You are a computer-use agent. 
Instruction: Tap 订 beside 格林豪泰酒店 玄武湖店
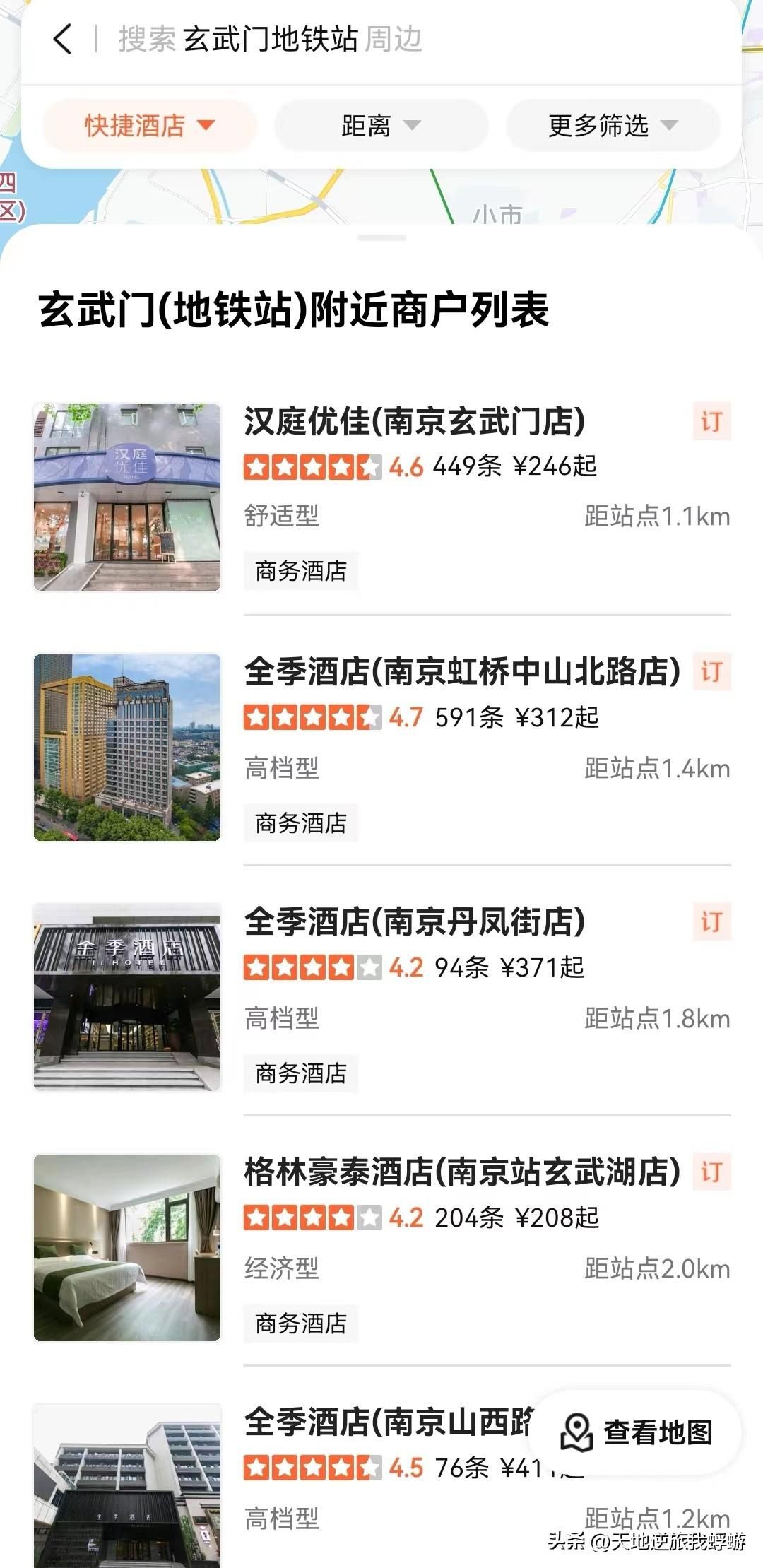pyautogui.click(x=711, y=1172)
